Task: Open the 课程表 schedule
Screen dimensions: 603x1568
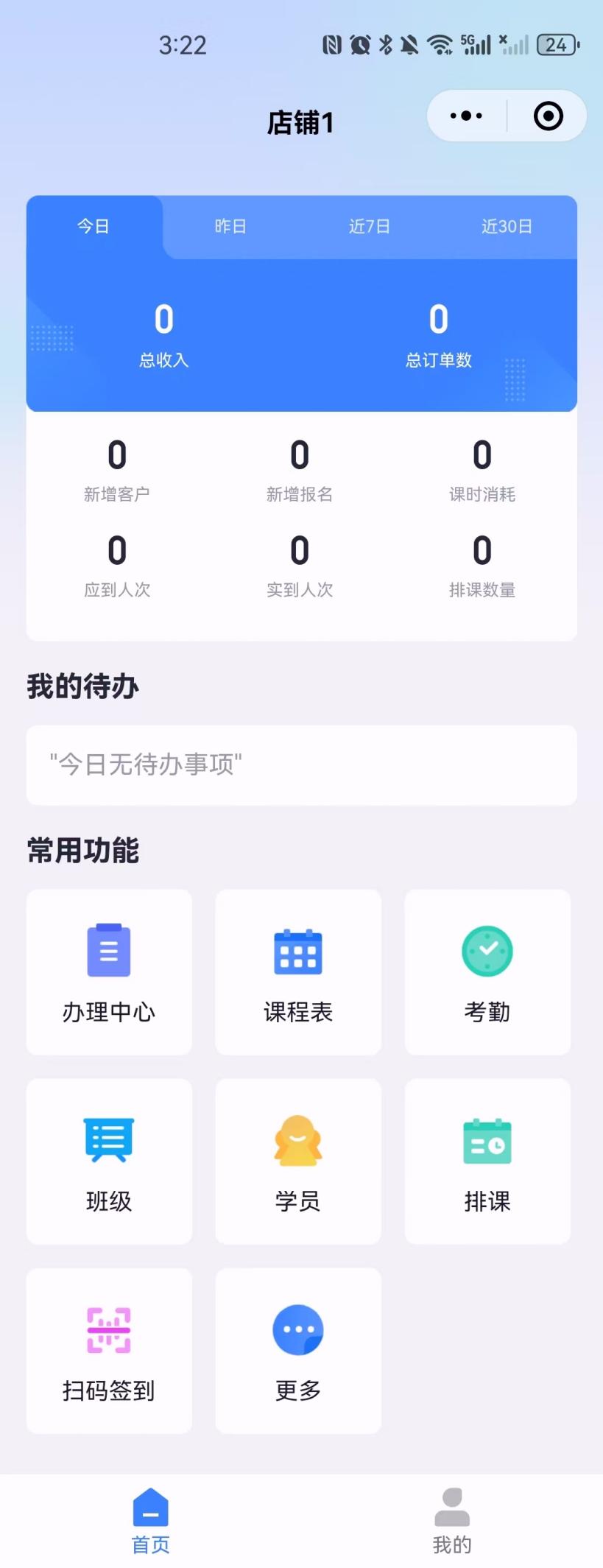Action: (298, 971)
